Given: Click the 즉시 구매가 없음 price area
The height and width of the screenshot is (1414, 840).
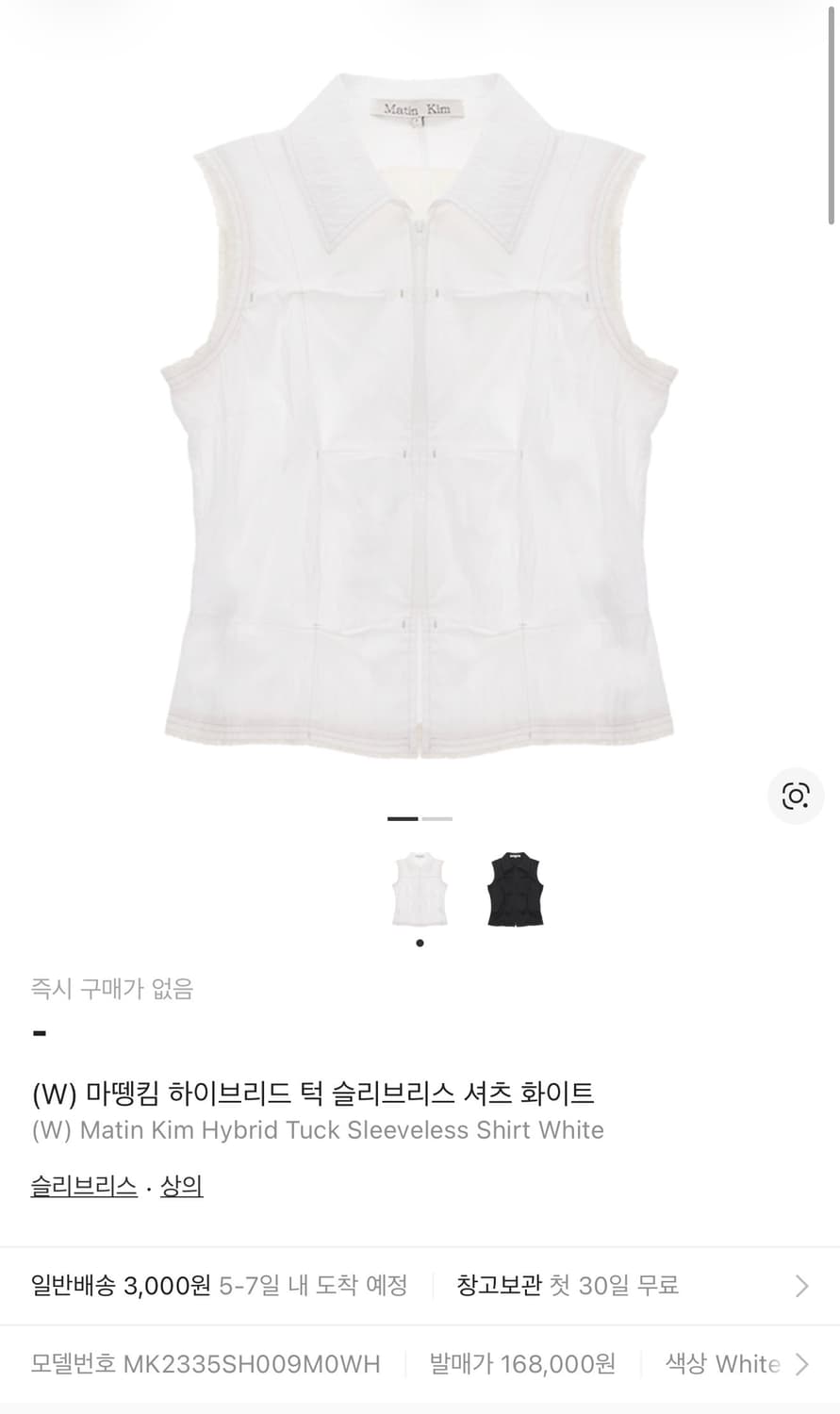Looking at the screenshot, I should tap(110, 989).
